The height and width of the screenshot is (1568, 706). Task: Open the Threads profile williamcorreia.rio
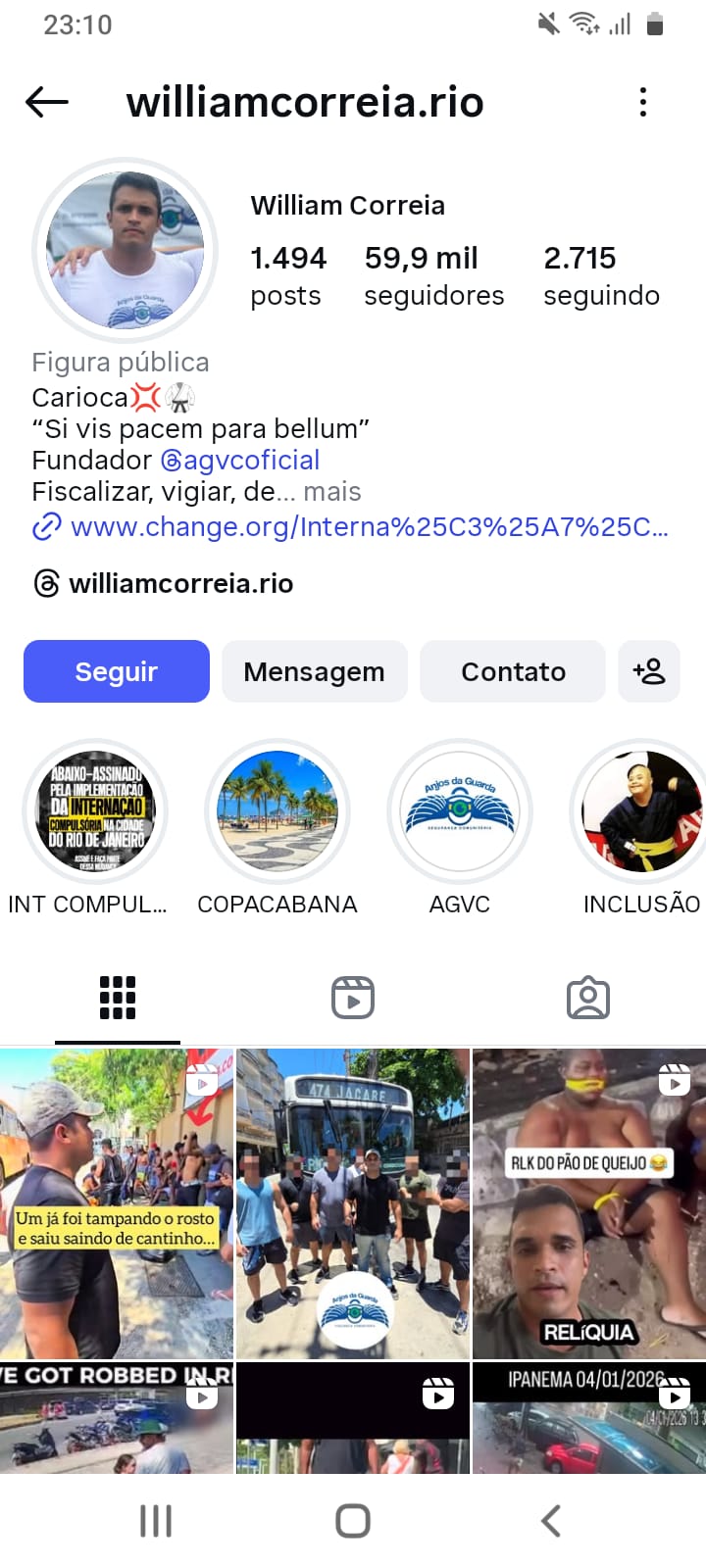180,584
